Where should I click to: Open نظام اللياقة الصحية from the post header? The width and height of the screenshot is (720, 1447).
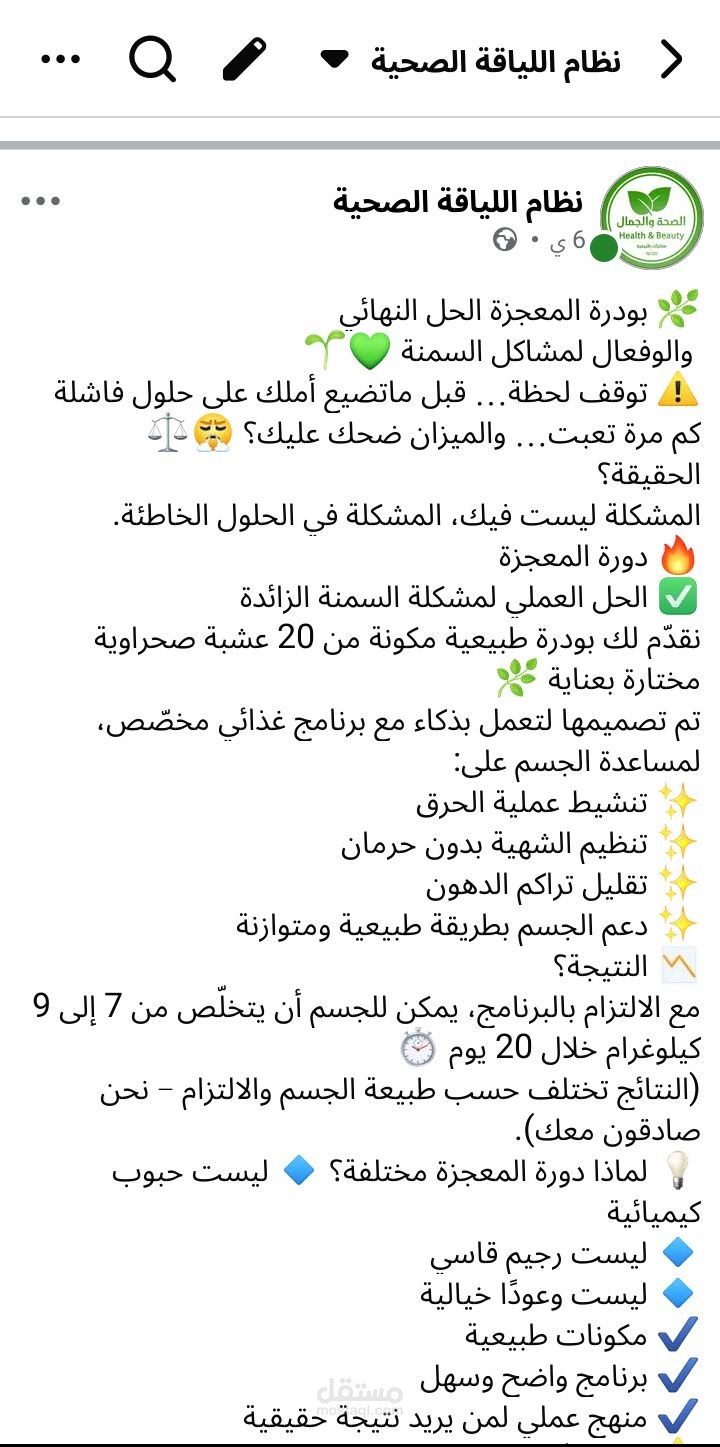[x=457, y=201]
